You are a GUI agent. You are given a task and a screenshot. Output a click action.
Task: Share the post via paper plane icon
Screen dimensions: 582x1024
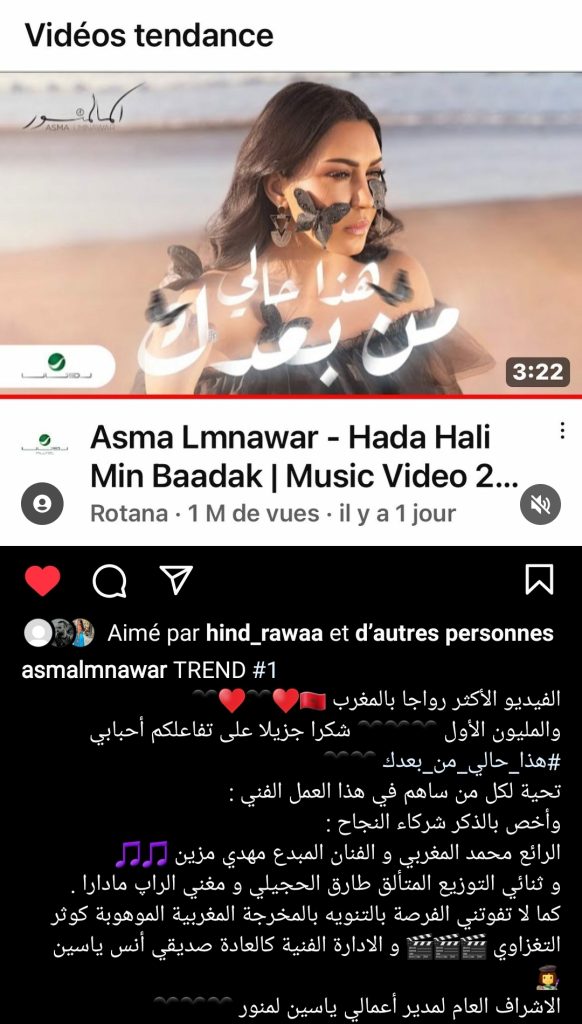click(176, 579)
